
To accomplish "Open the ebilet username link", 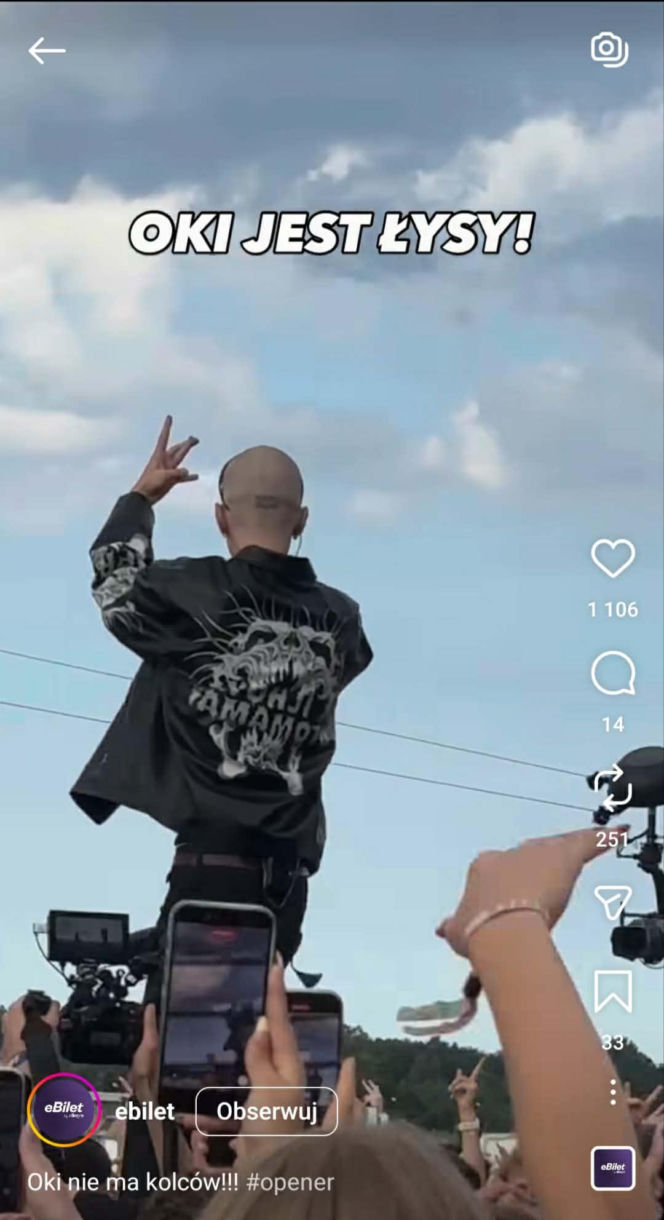I will point(145,1111).
